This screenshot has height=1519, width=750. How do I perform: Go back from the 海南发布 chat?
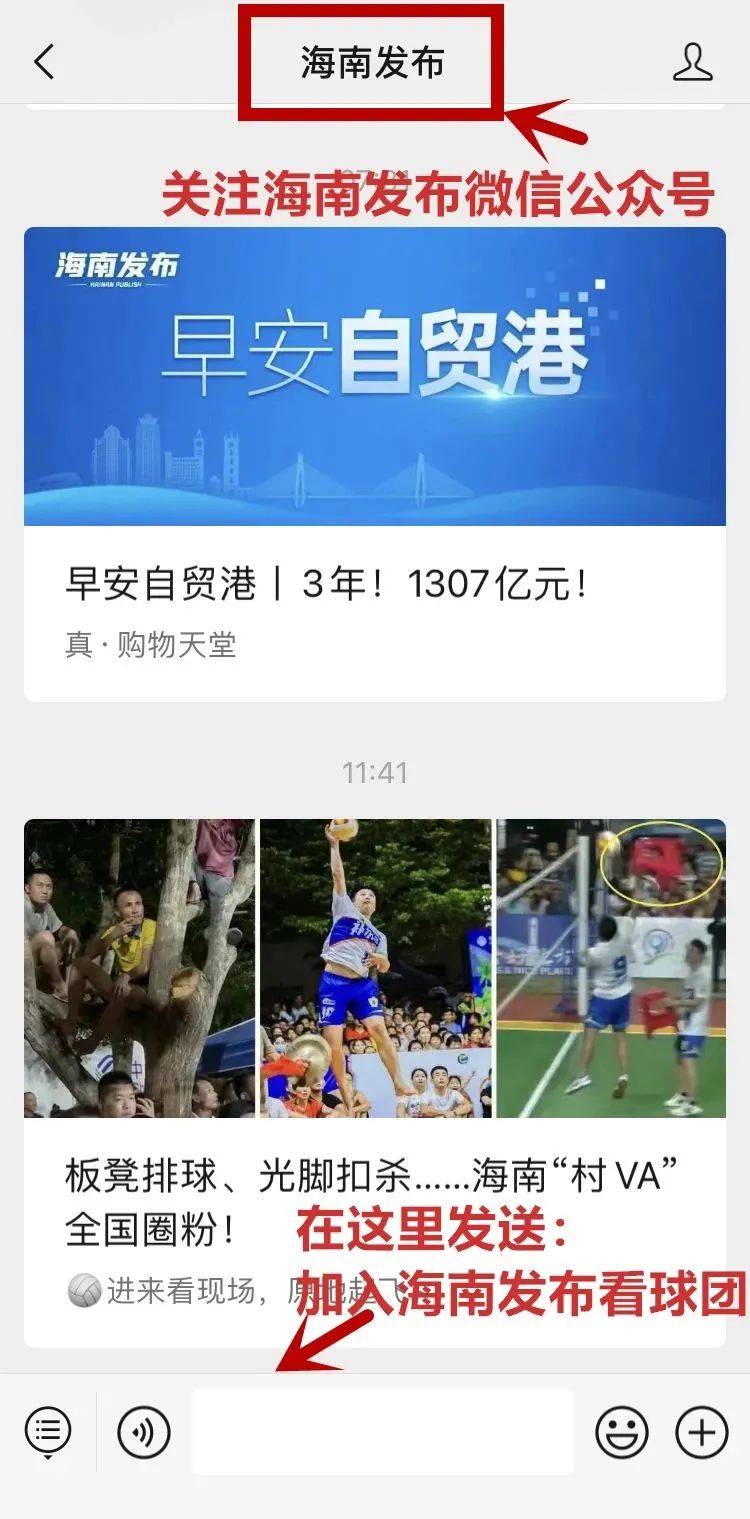coord(43,62)
